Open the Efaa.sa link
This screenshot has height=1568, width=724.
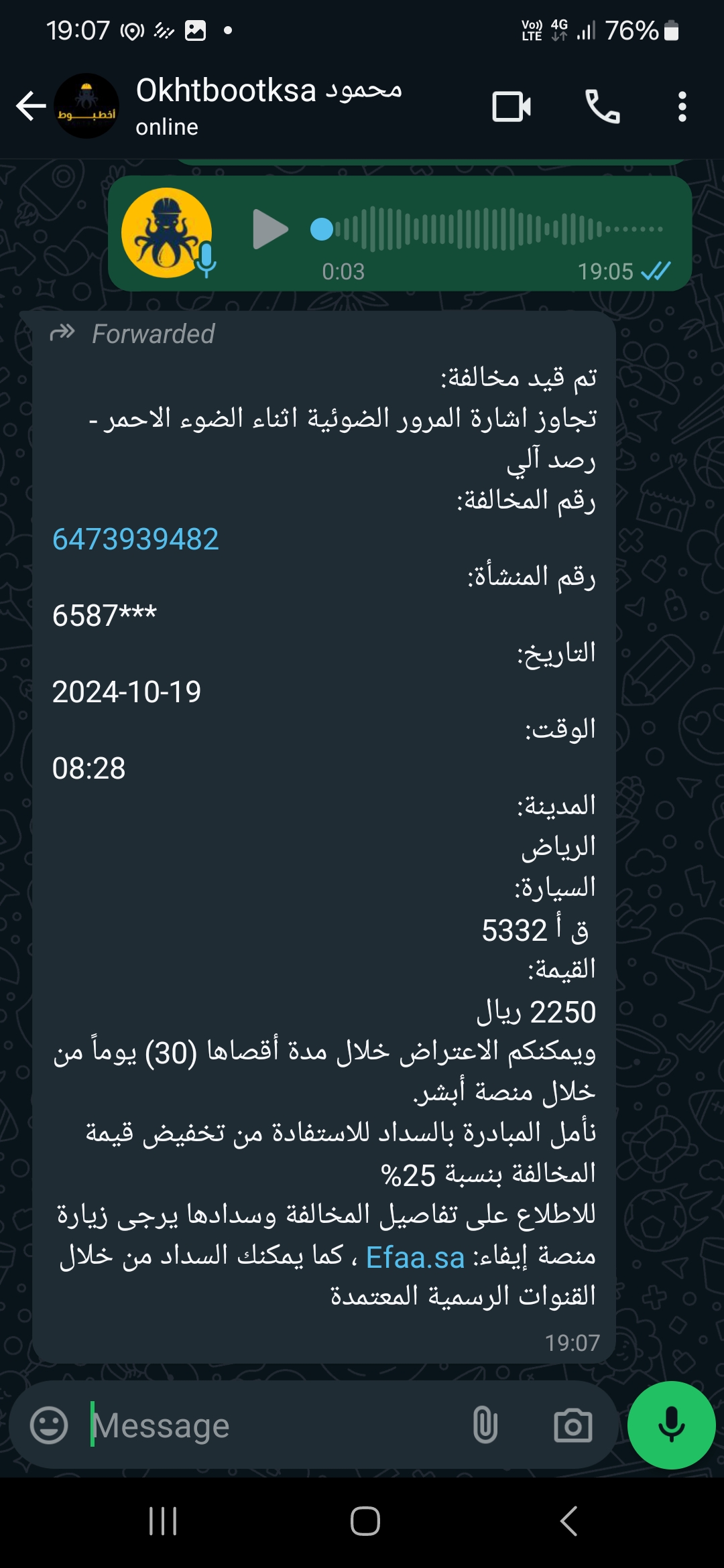coord(415,1257)
